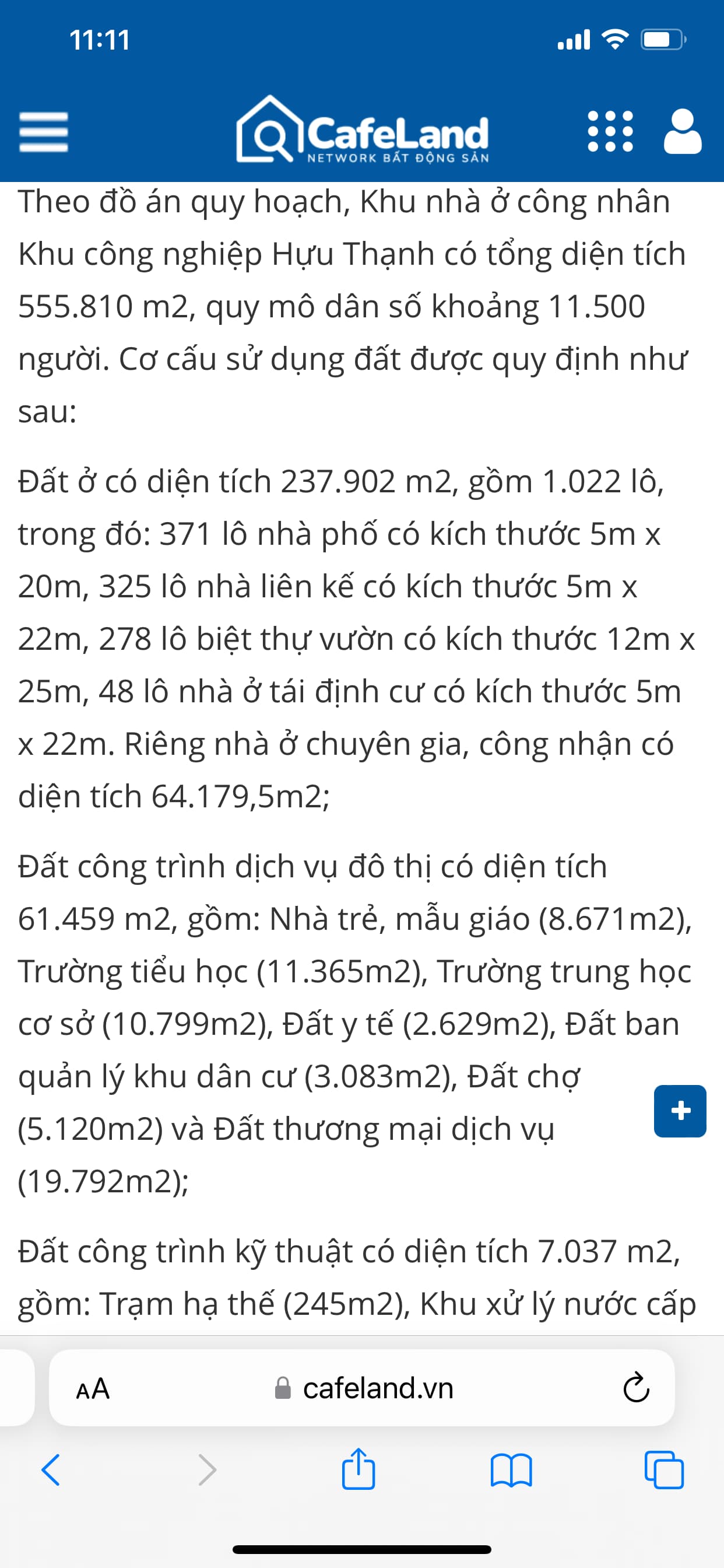The width and height of the screenshot is (724, 1568).
Task: Show all open tabs
Action: pos(664,1471)
